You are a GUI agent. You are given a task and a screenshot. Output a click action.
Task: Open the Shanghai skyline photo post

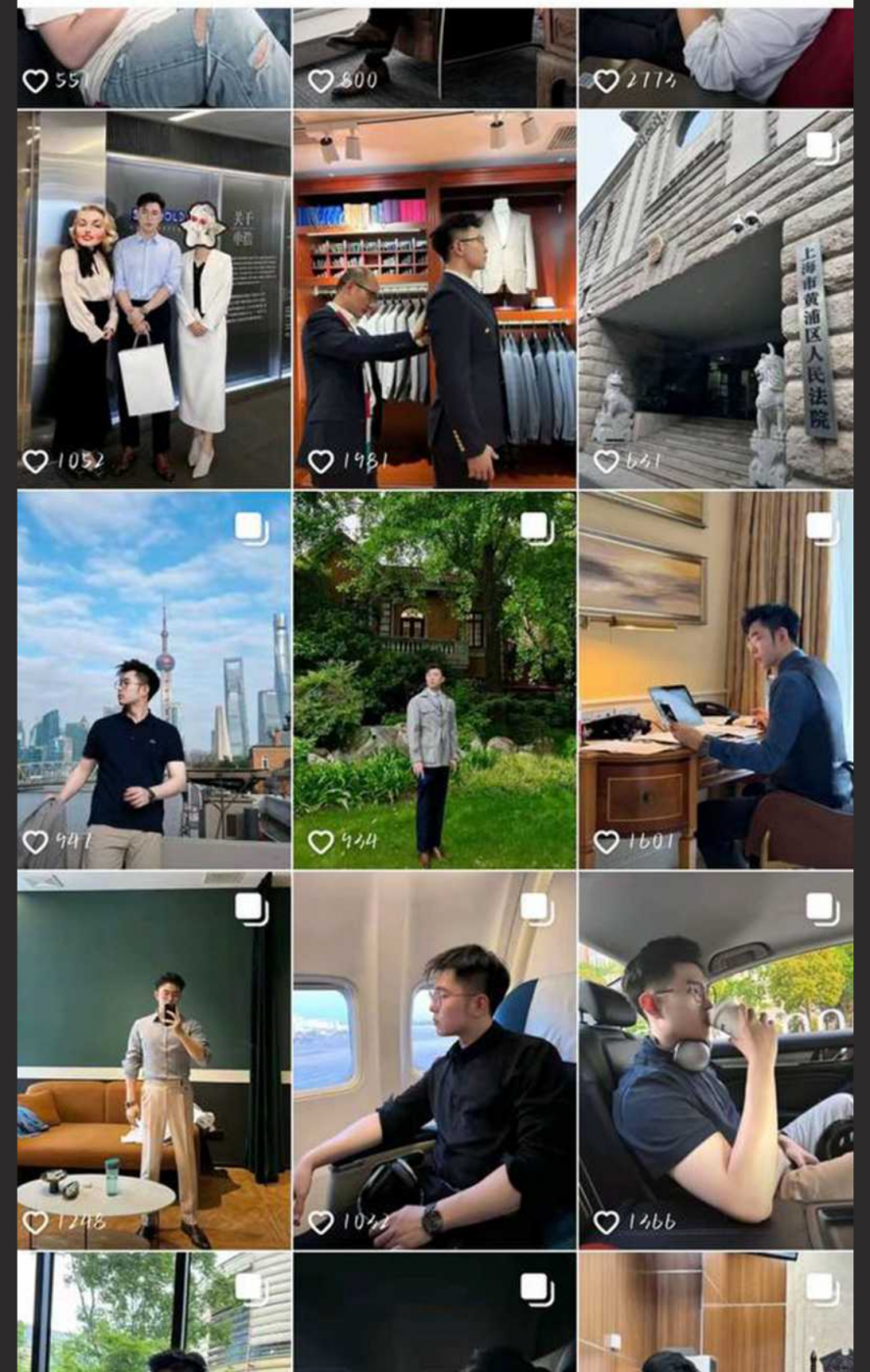pyautogui.click(x=154, y=679)
